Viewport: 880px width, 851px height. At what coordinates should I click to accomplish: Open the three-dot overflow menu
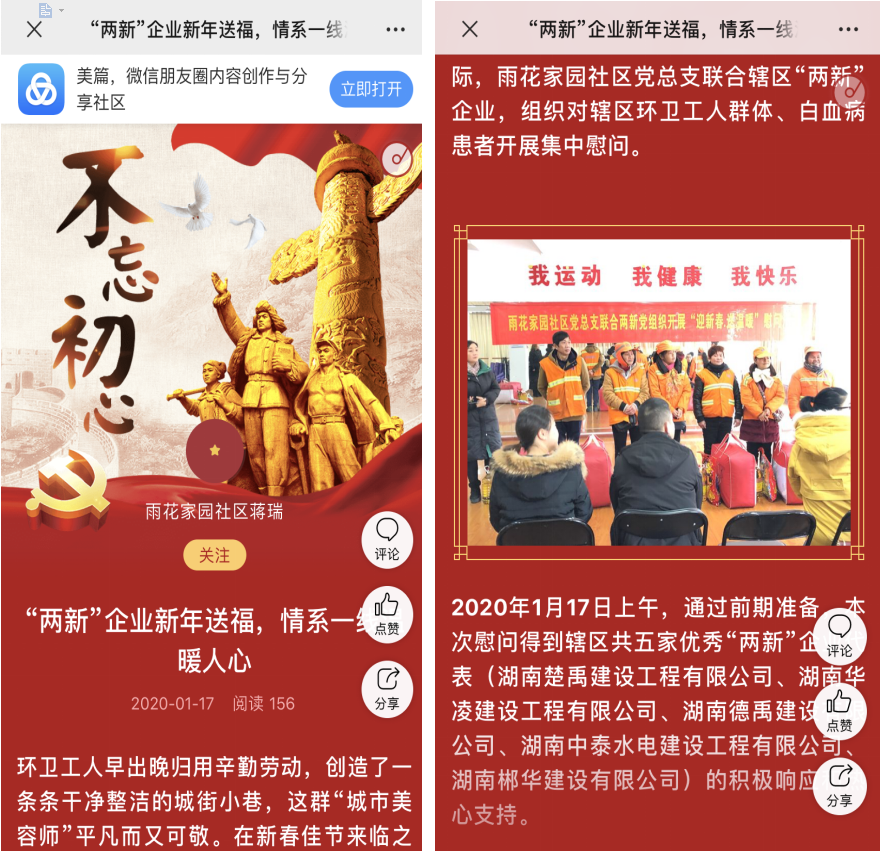click(846, 30)
